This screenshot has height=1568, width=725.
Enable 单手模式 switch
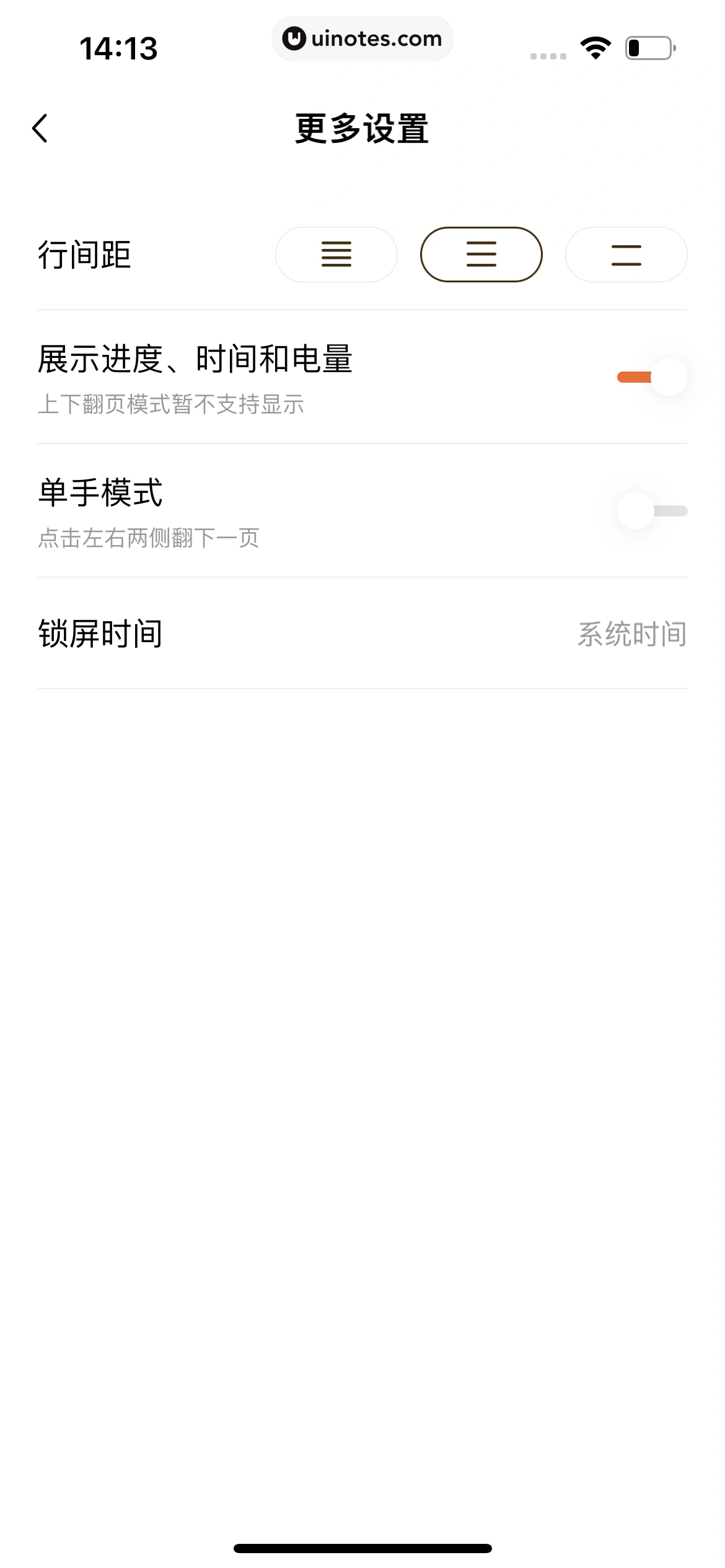(x=652, y=511)
